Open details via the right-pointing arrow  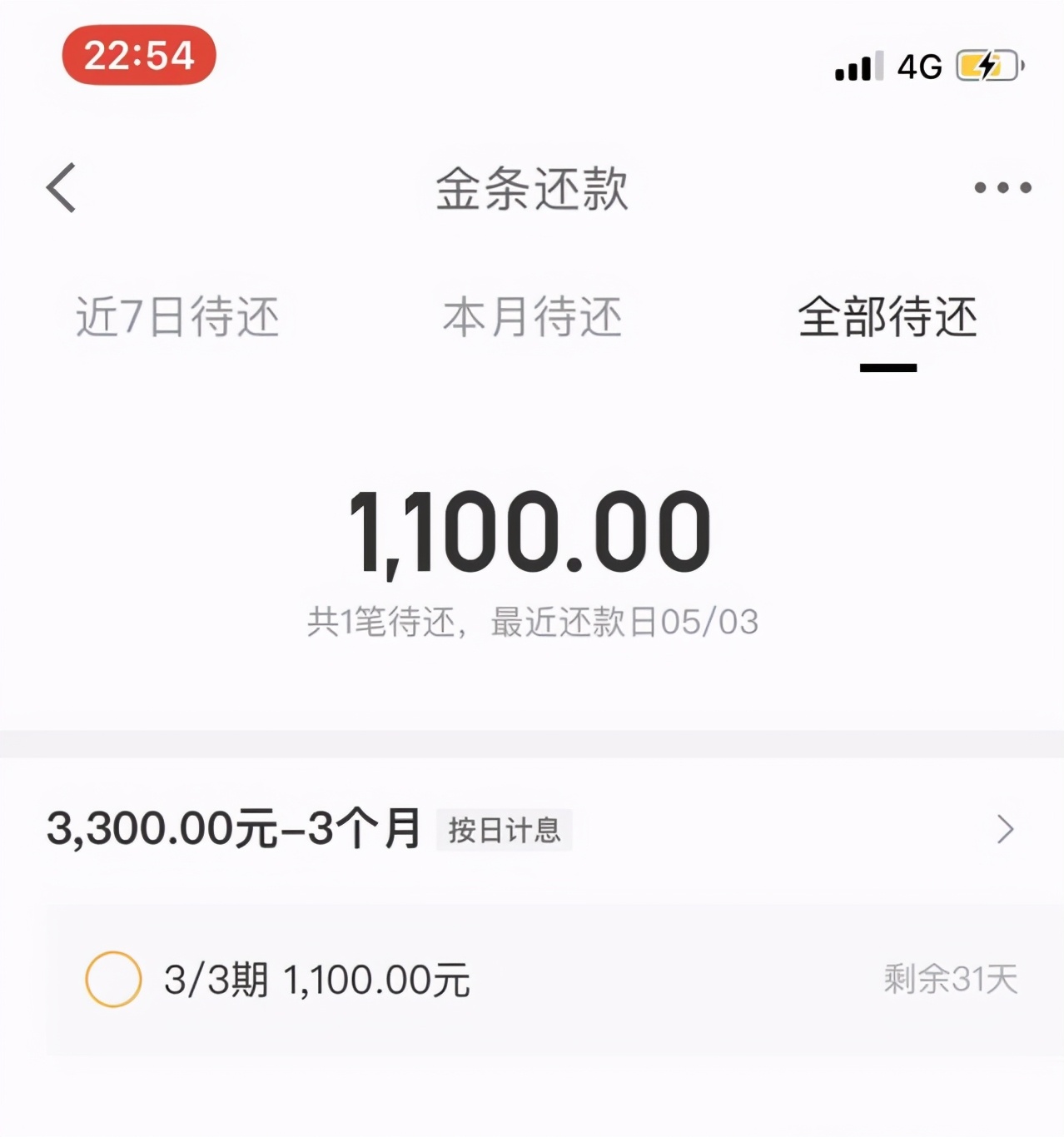(x=1007, y=829)
